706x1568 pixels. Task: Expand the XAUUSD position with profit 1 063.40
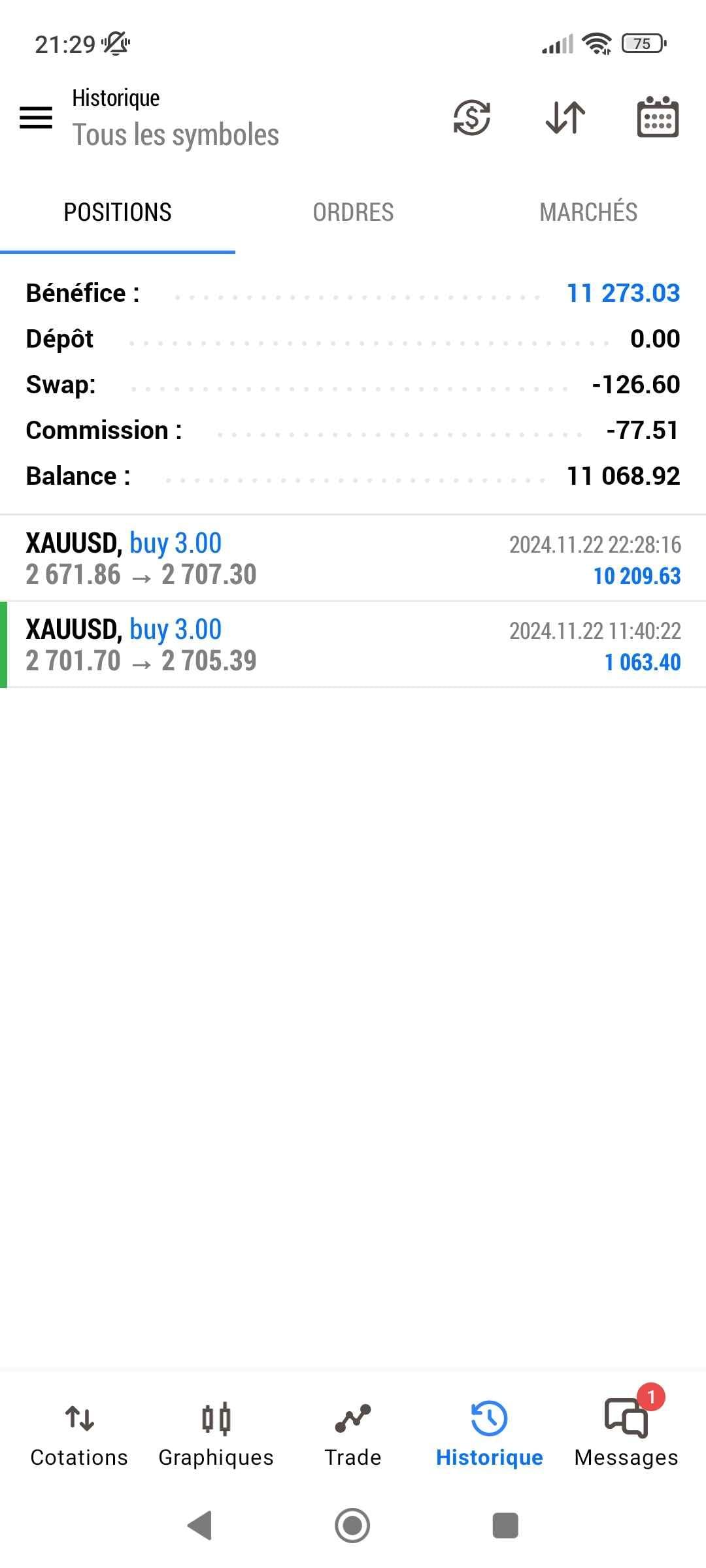point(353,645)
